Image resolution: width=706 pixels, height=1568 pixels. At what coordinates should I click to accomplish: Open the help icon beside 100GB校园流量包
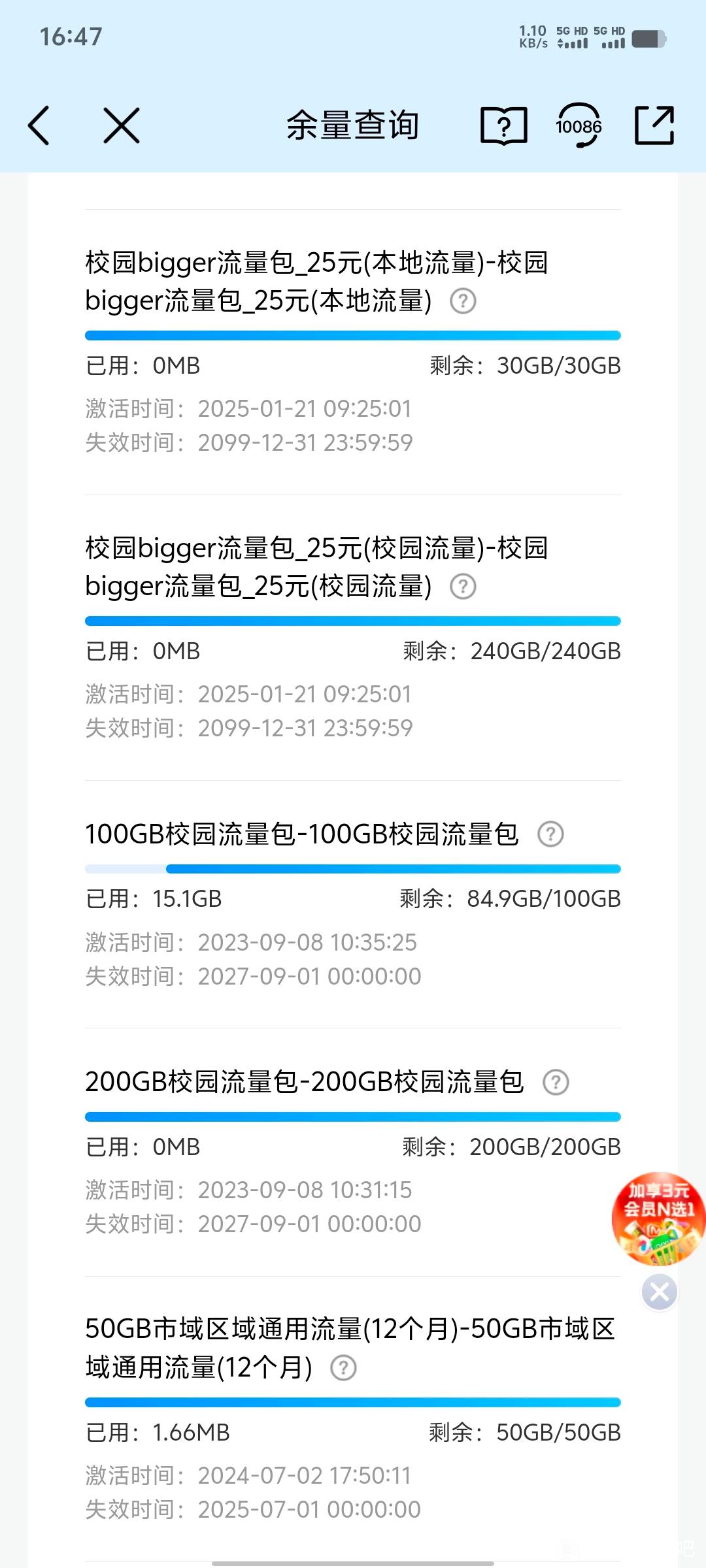click(x=550, y=834)
